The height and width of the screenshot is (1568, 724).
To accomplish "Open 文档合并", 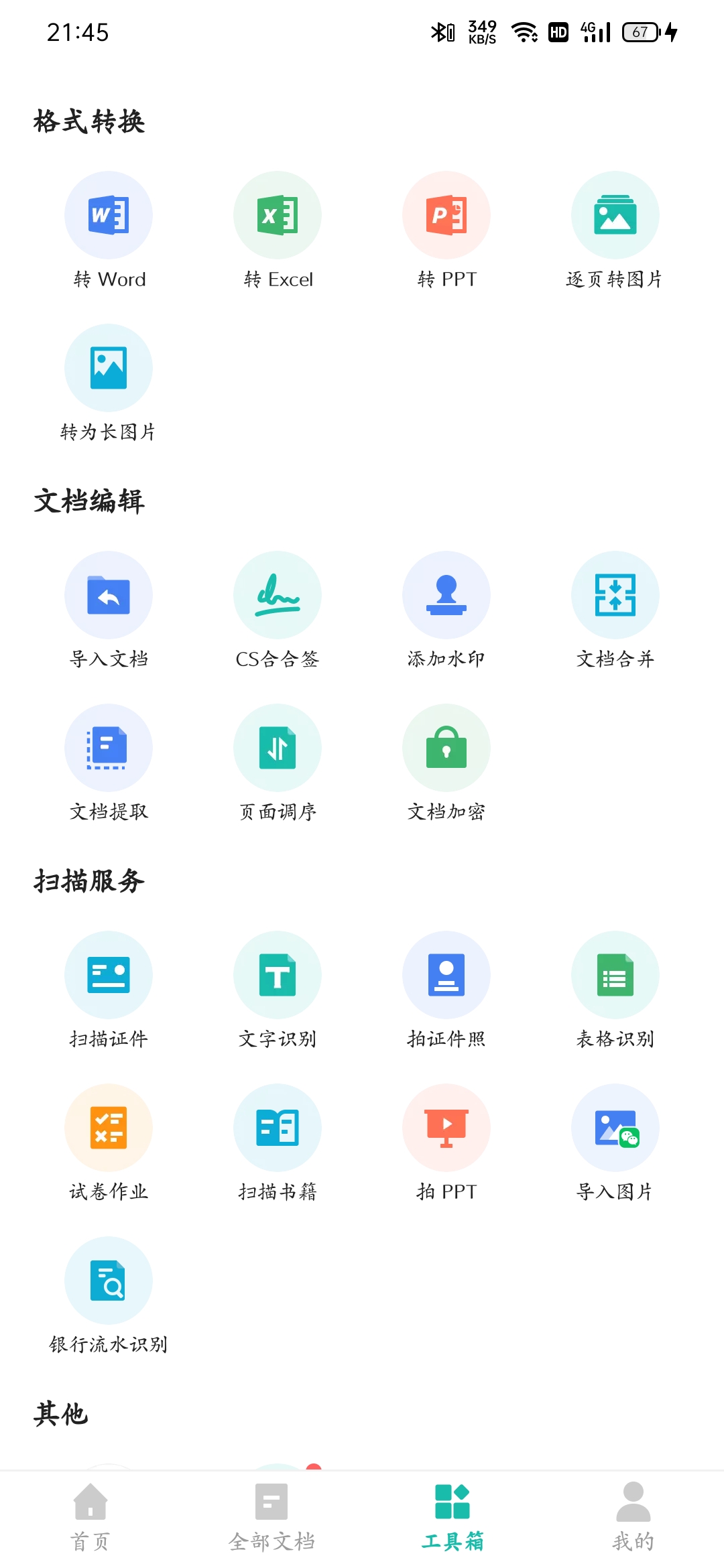I will [615, 611].
